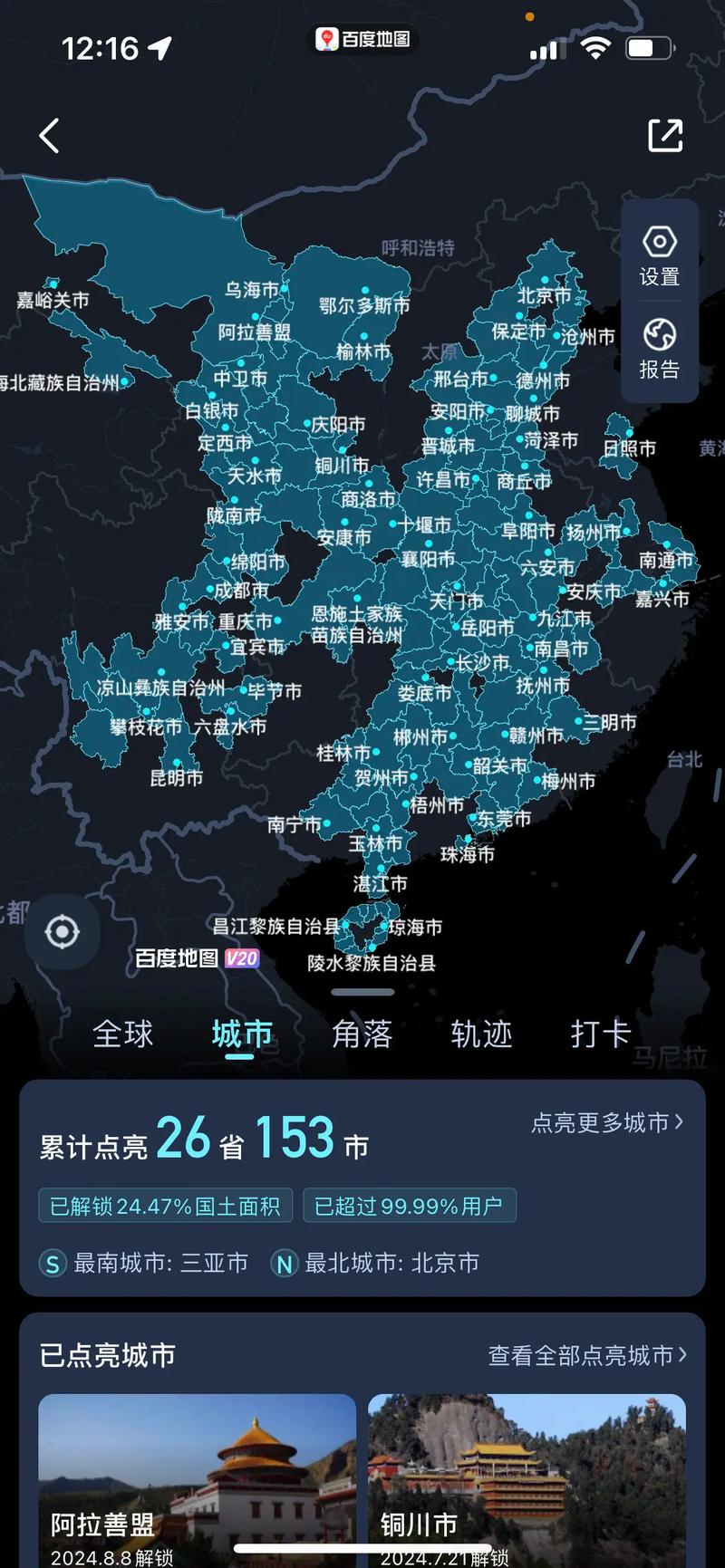Go back using the top-left arrow
The height and width of the screenshot is (1568, 725).
[50, 136]
